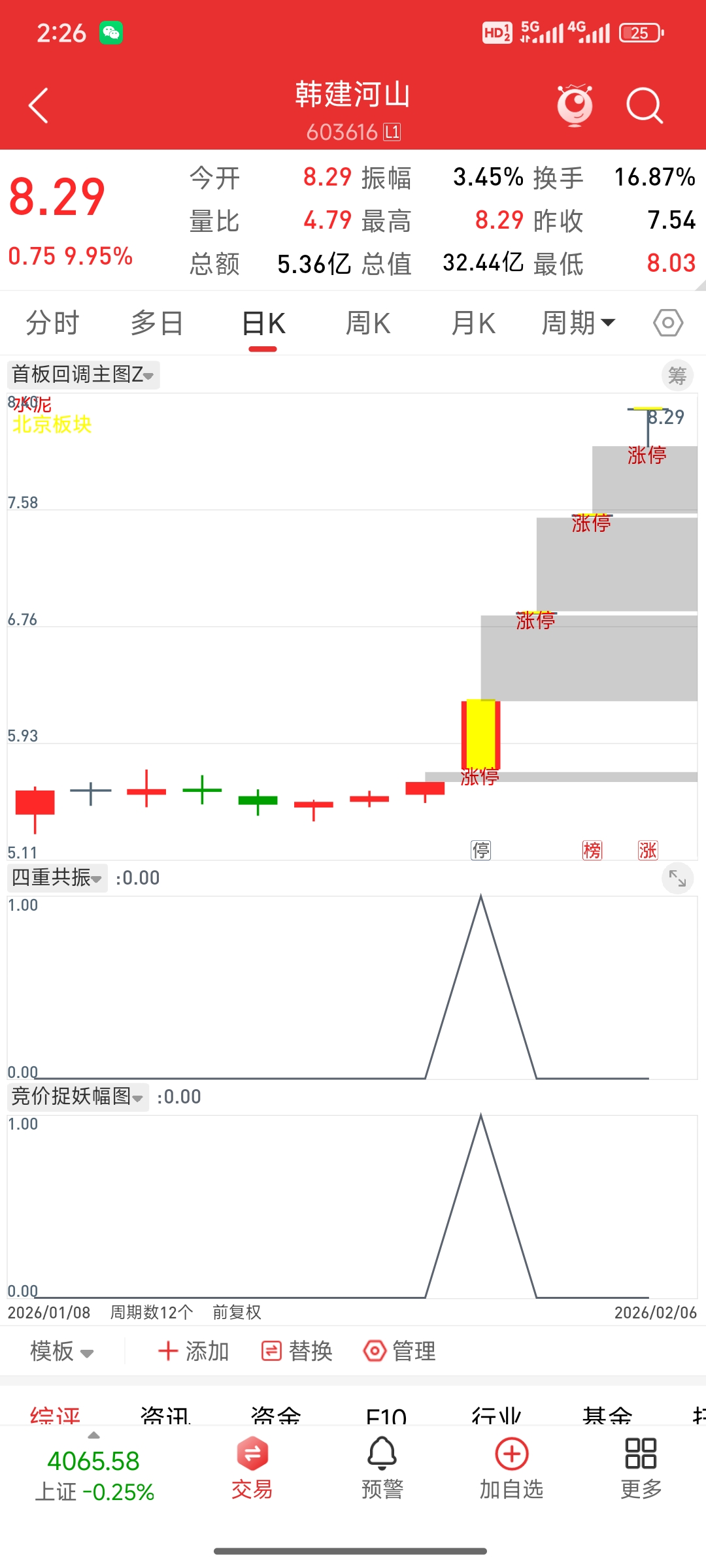Open the 模板 template dropdown

coord(61,1351)
